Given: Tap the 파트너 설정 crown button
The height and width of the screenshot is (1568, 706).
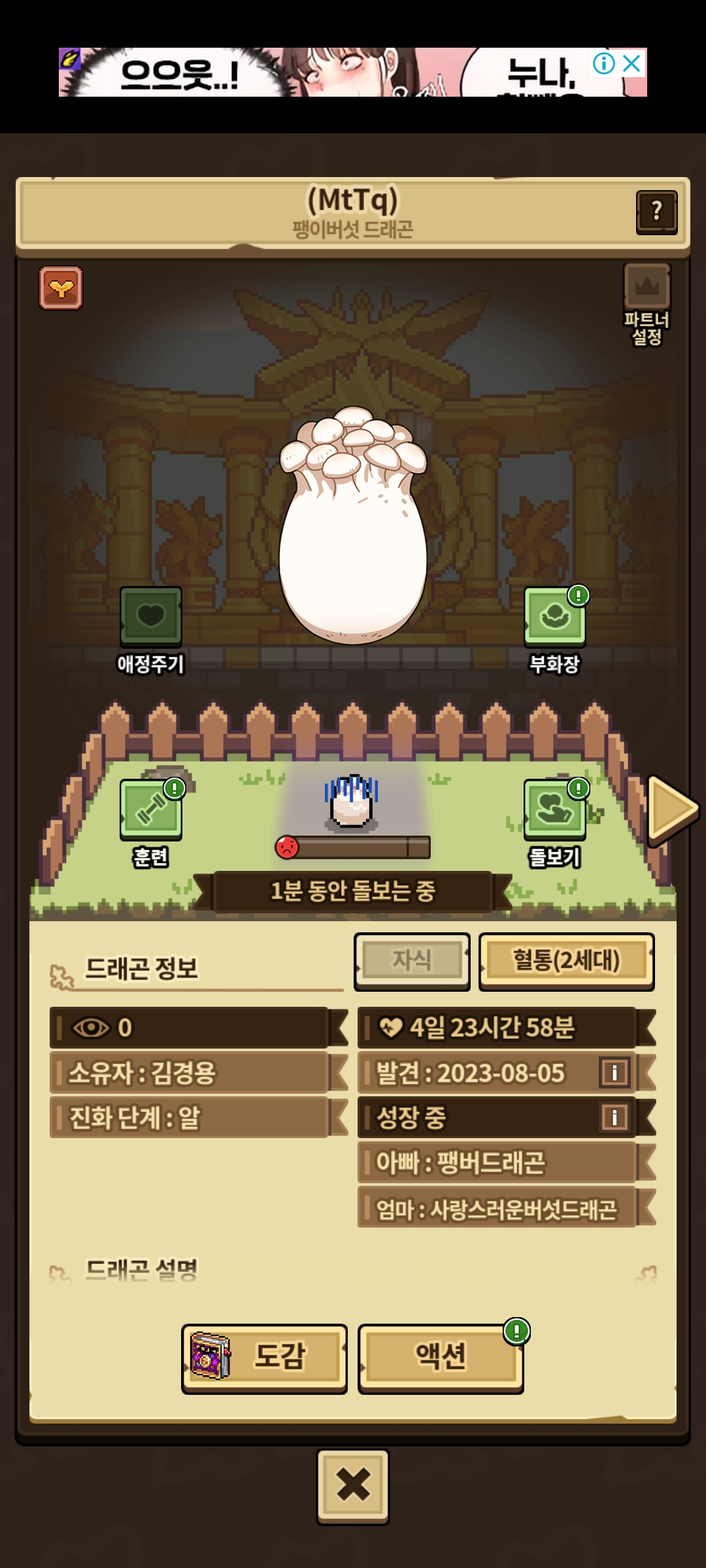Looking at the screenshot, I should point(647,288).
